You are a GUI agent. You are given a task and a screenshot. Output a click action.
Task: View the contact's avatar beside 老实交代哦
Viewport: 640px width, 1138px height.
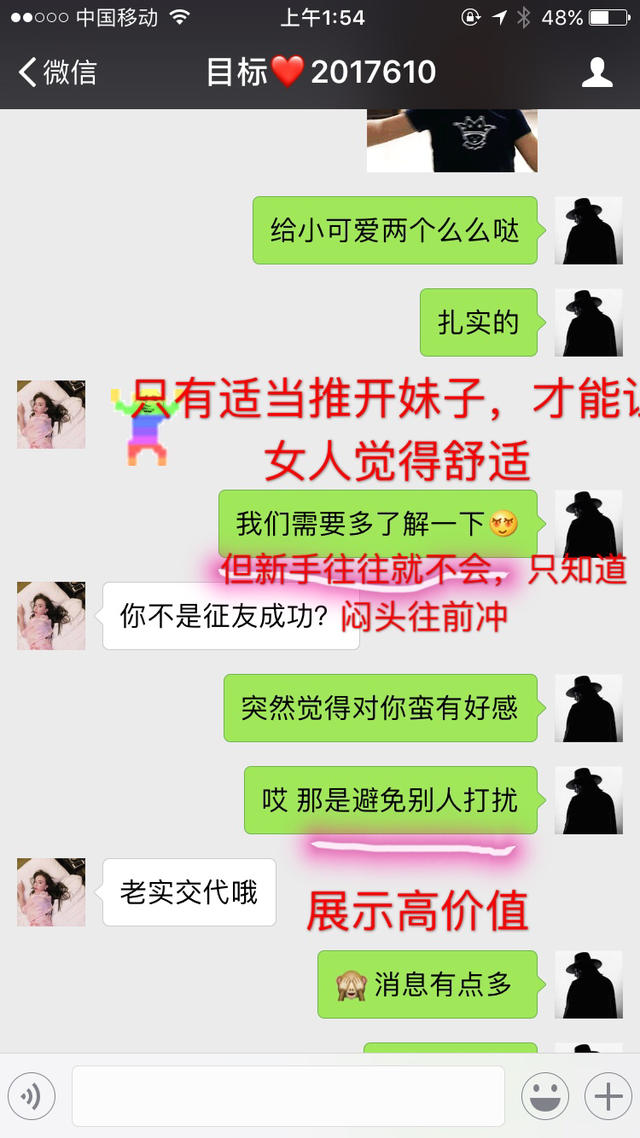pos(51,891)
